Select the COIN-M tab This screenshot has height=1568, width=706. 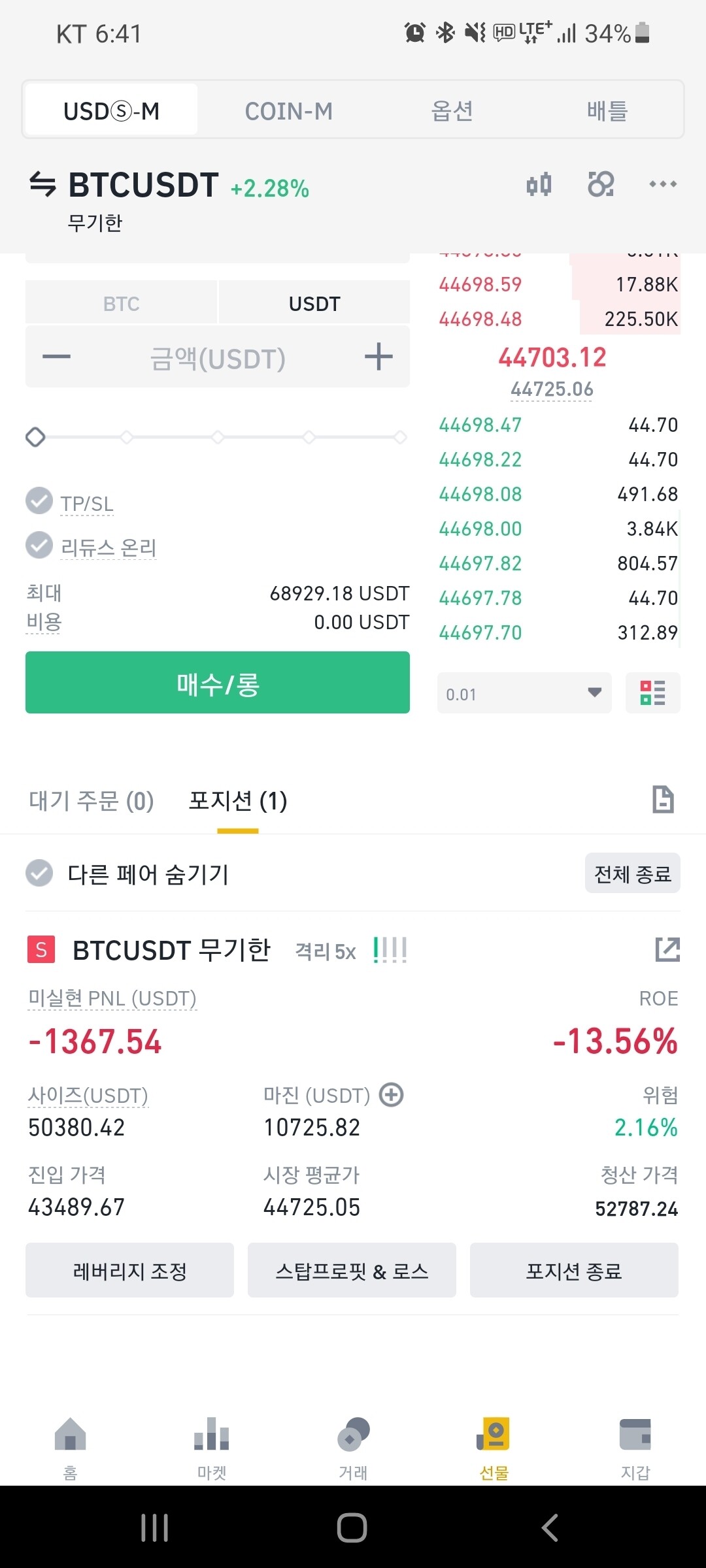tap(289, 110)
